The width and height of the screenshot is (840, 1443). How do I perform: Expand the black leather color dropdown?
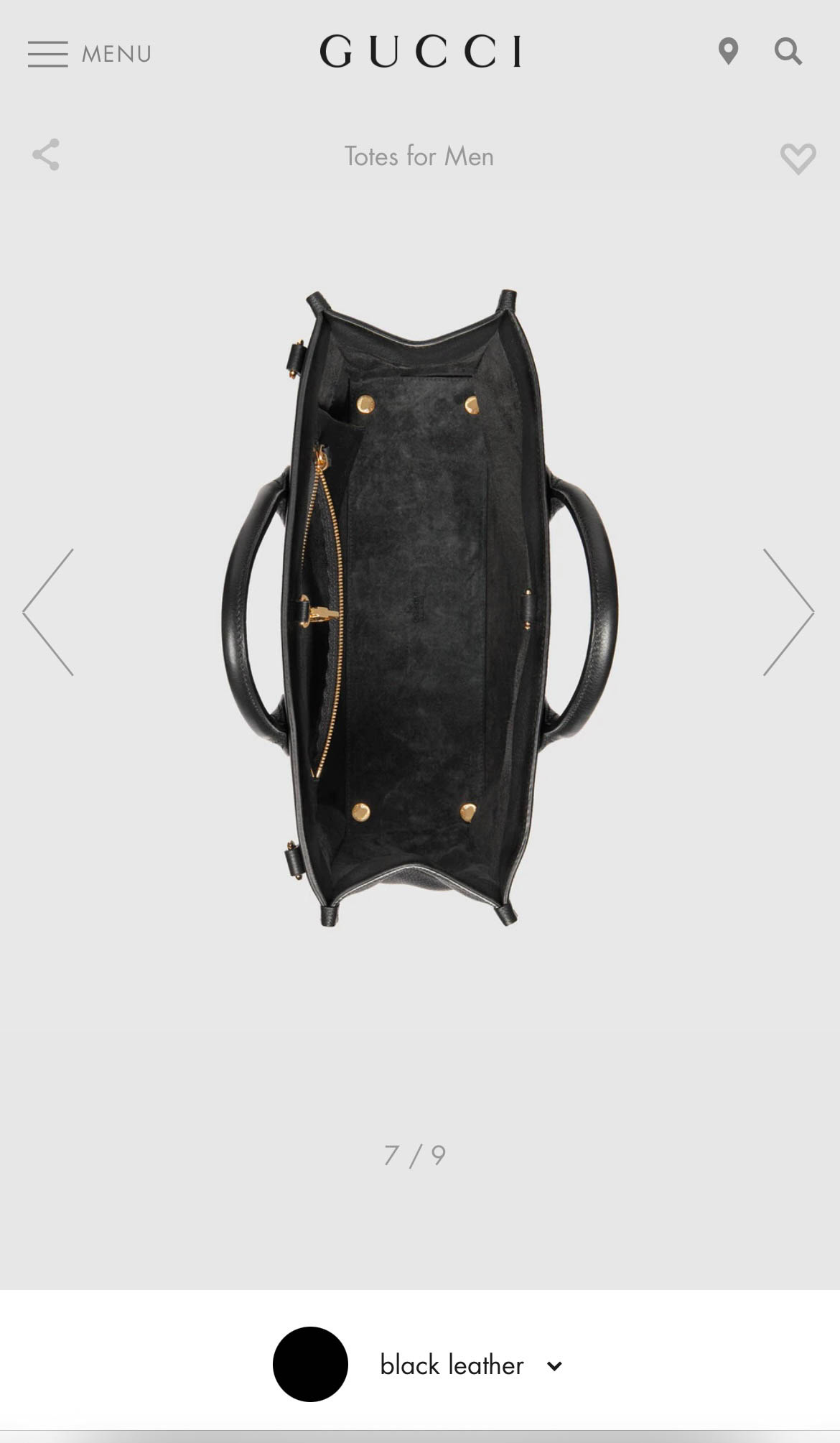pyautogui.click(x=419, y=1364)
